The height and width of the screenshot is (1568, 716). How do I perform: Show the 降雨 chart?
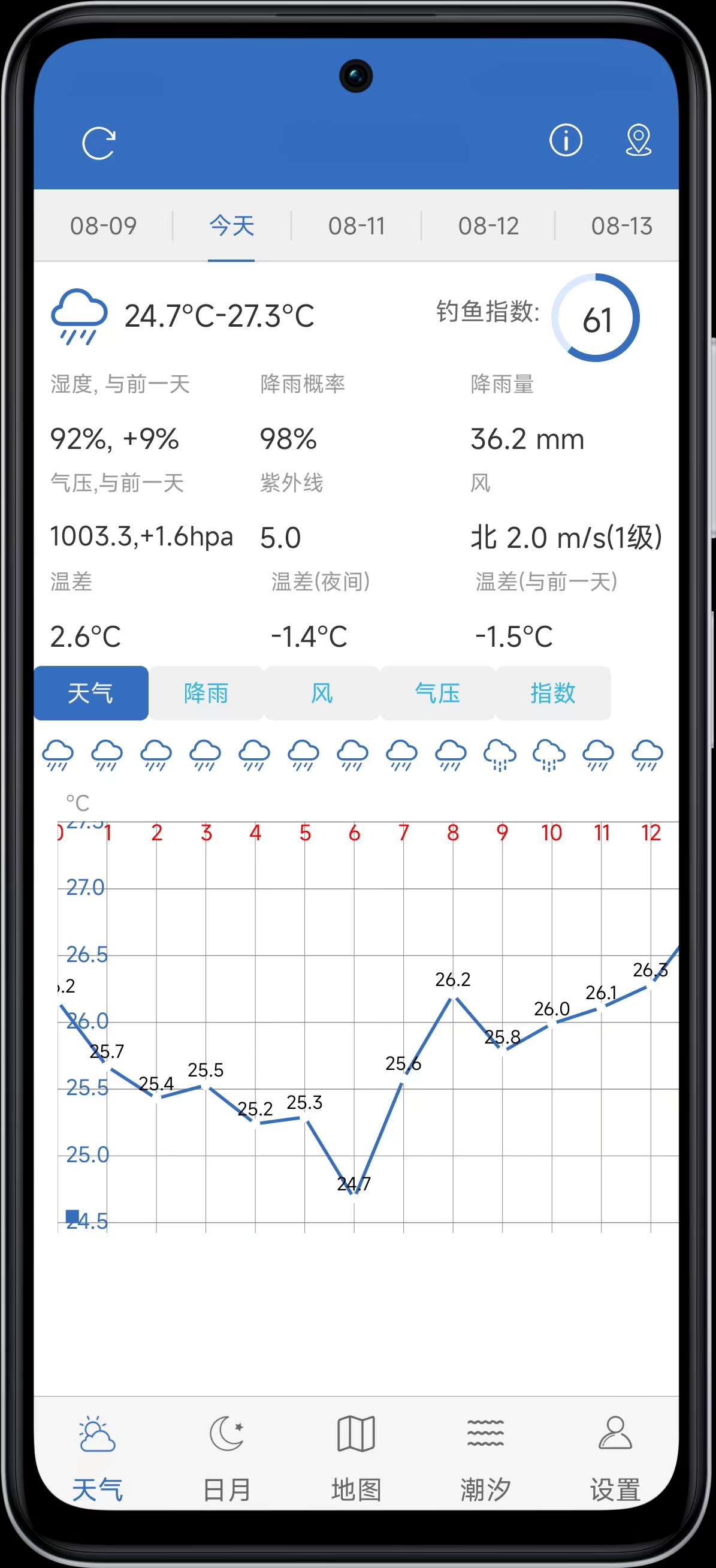206,693
